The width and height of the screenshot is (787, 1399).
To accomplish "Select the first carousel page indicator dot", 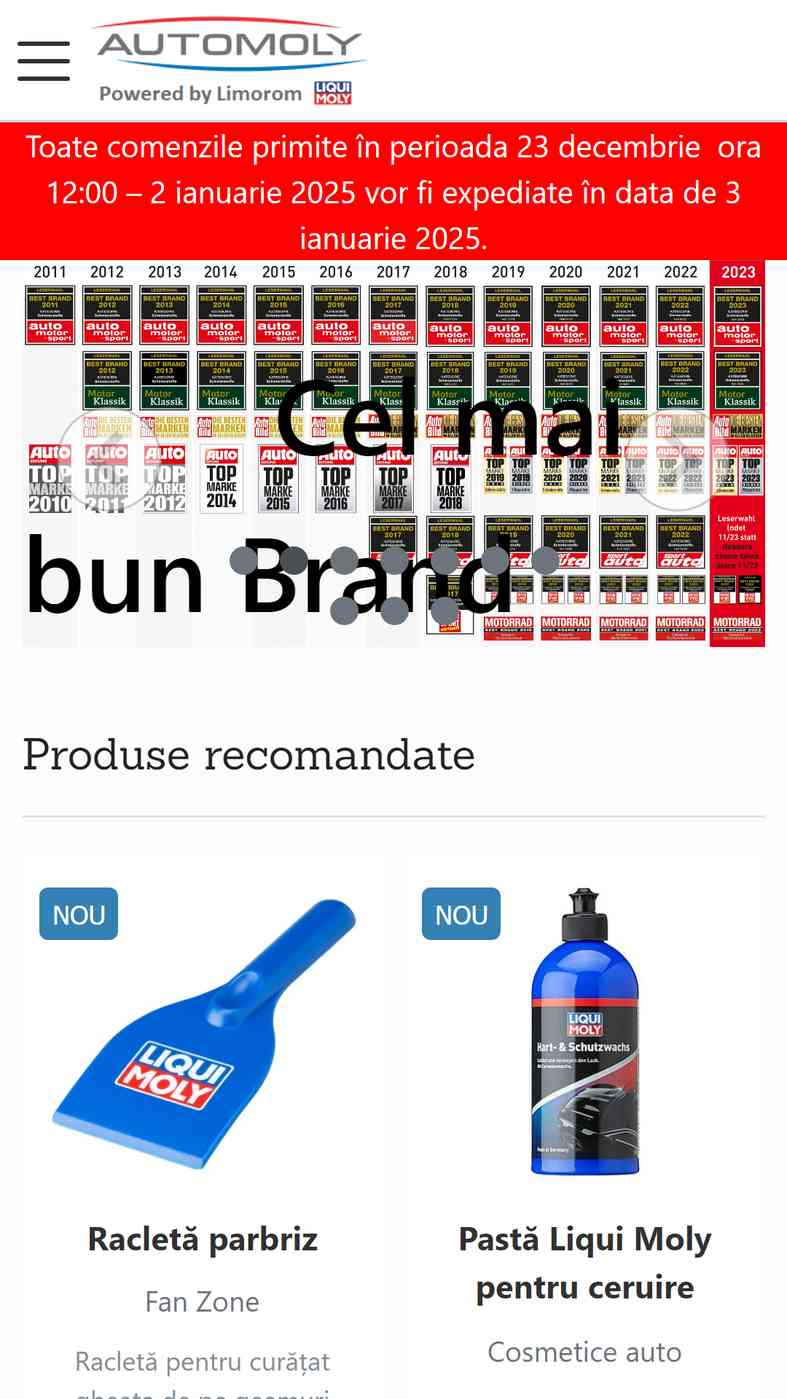I will pyautogui.click(x=245, y=561).
